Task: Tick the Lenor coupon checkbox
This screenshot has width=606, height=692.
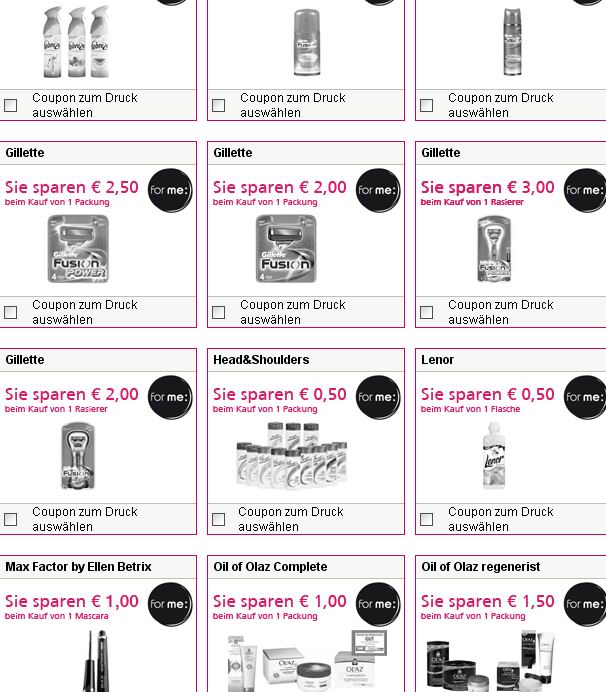Action: coord(427,519)
